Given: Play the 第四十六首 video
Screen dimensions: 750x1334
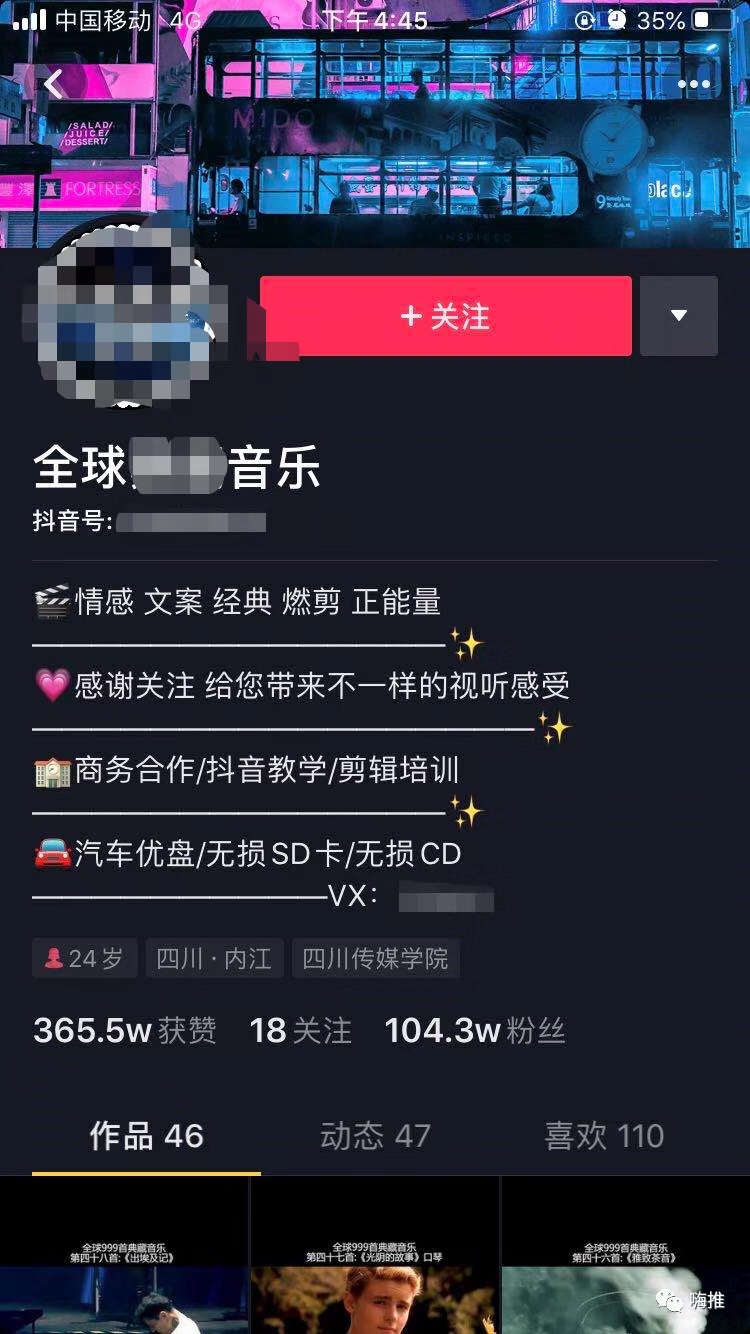Looking at the screenshot, I should click(x=626, y=1260).
